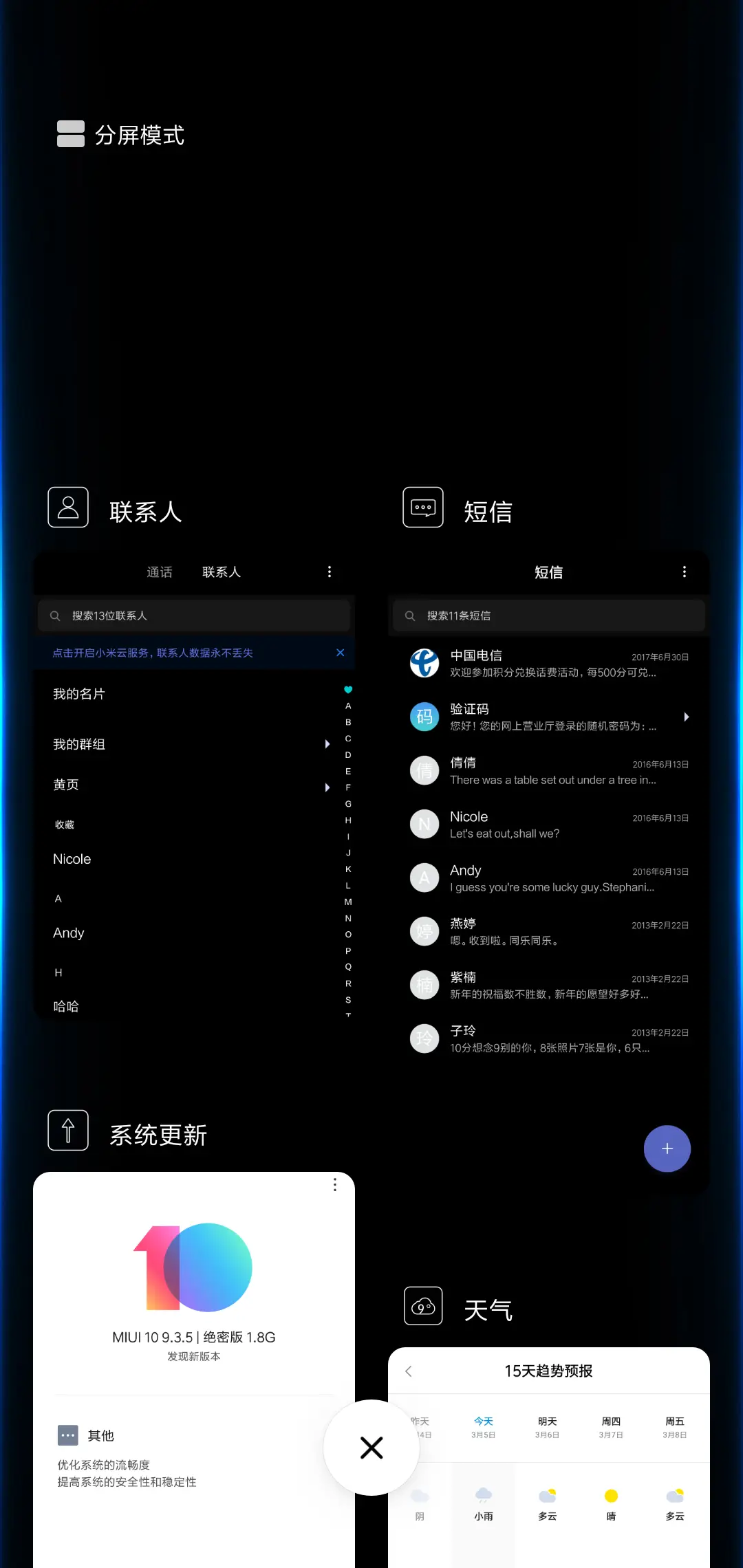Click the SMS search input field
Image resolution: width=743 pixels, height=1568 pixels.
pyautogui.click(x=547, y=616)
